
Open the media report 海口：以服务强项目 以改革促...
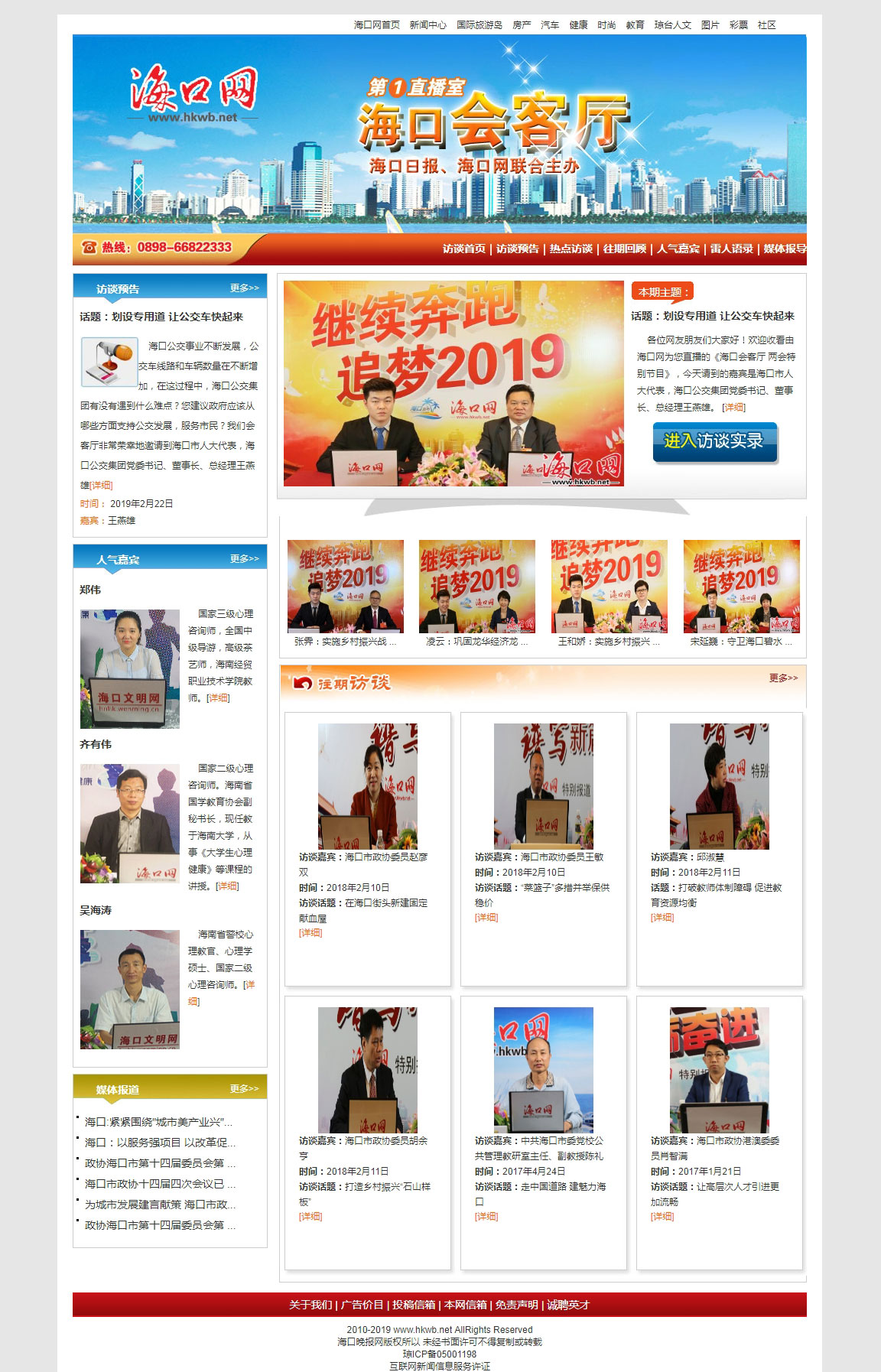(x=160, y=1143)
